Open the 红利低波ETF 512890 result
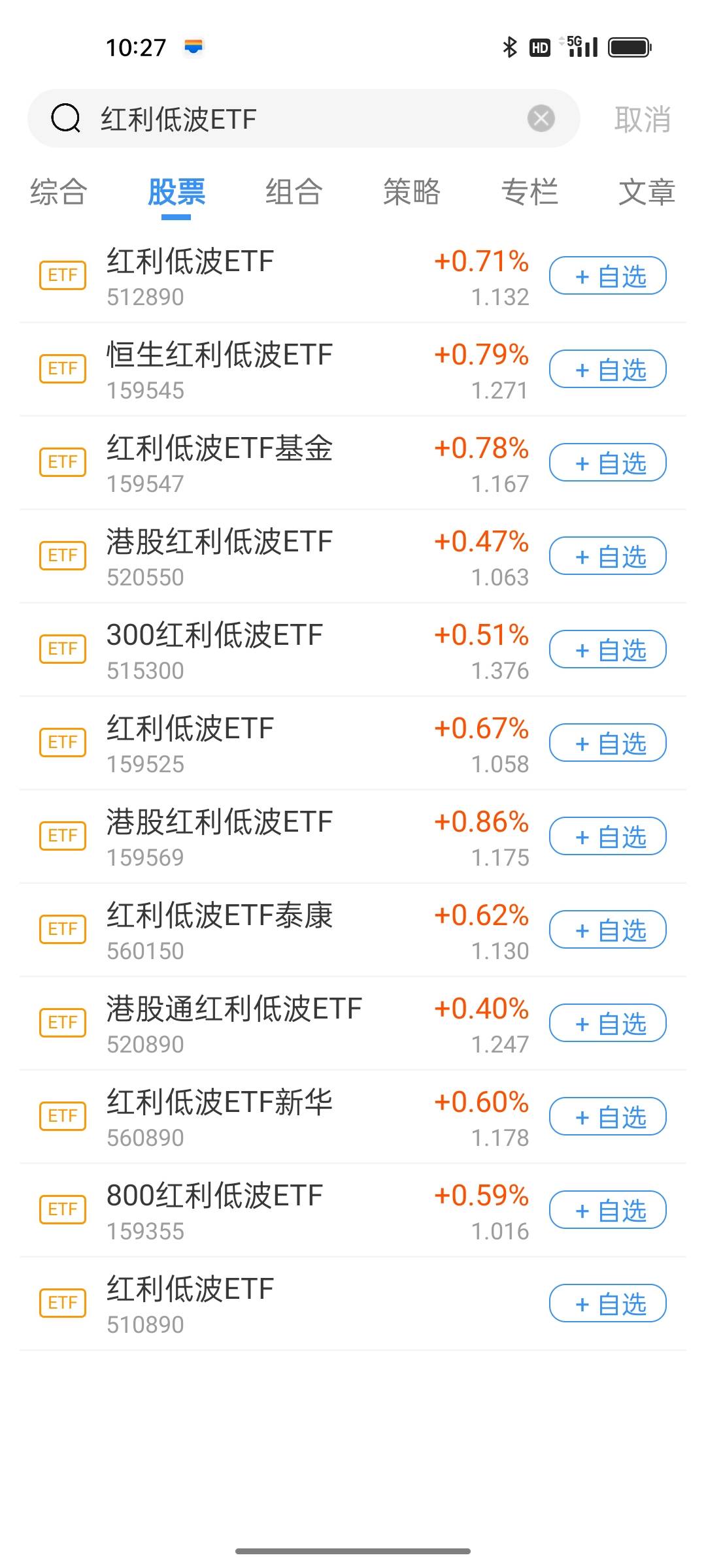The image size is (706, 1568). tap(261, 276)
